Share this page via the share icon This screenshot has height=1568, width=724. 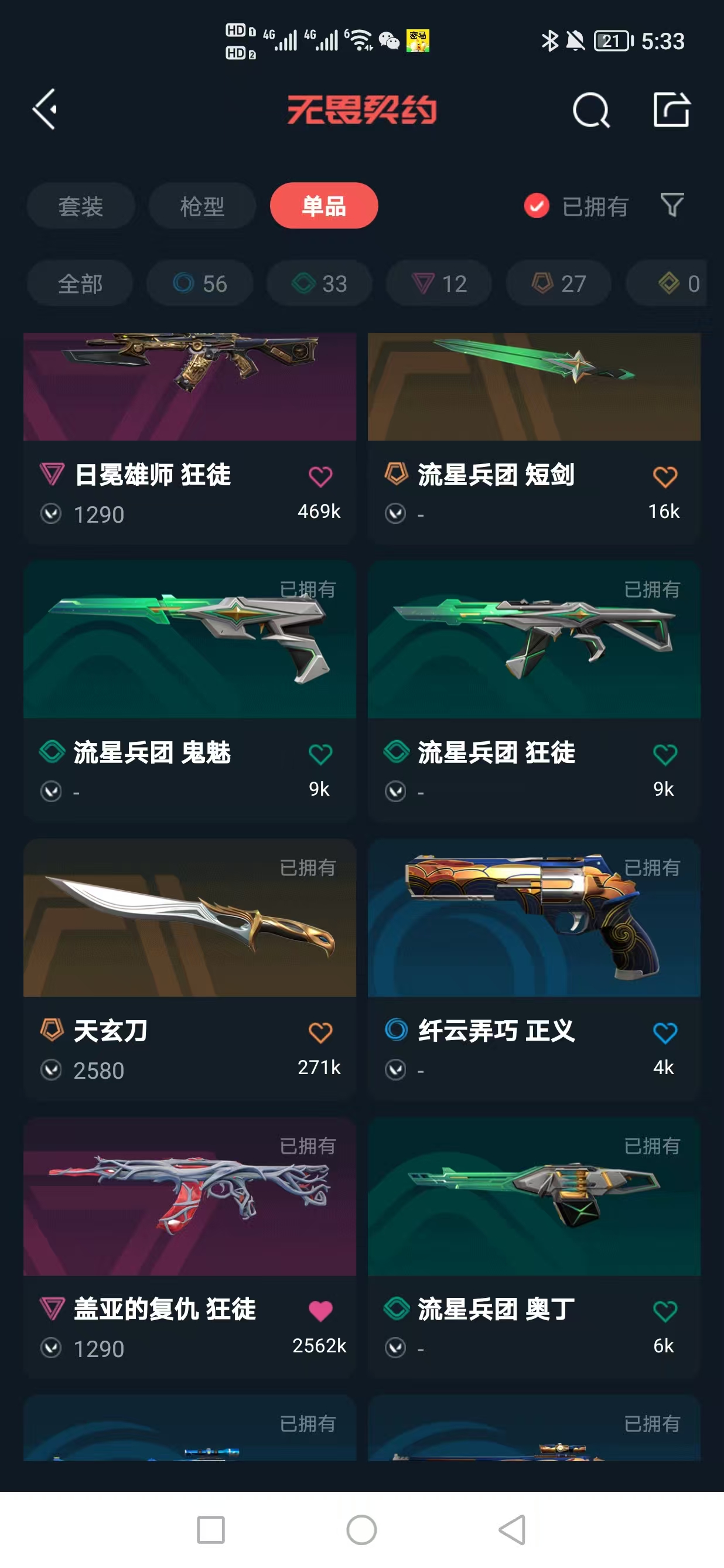pos(671,110)
